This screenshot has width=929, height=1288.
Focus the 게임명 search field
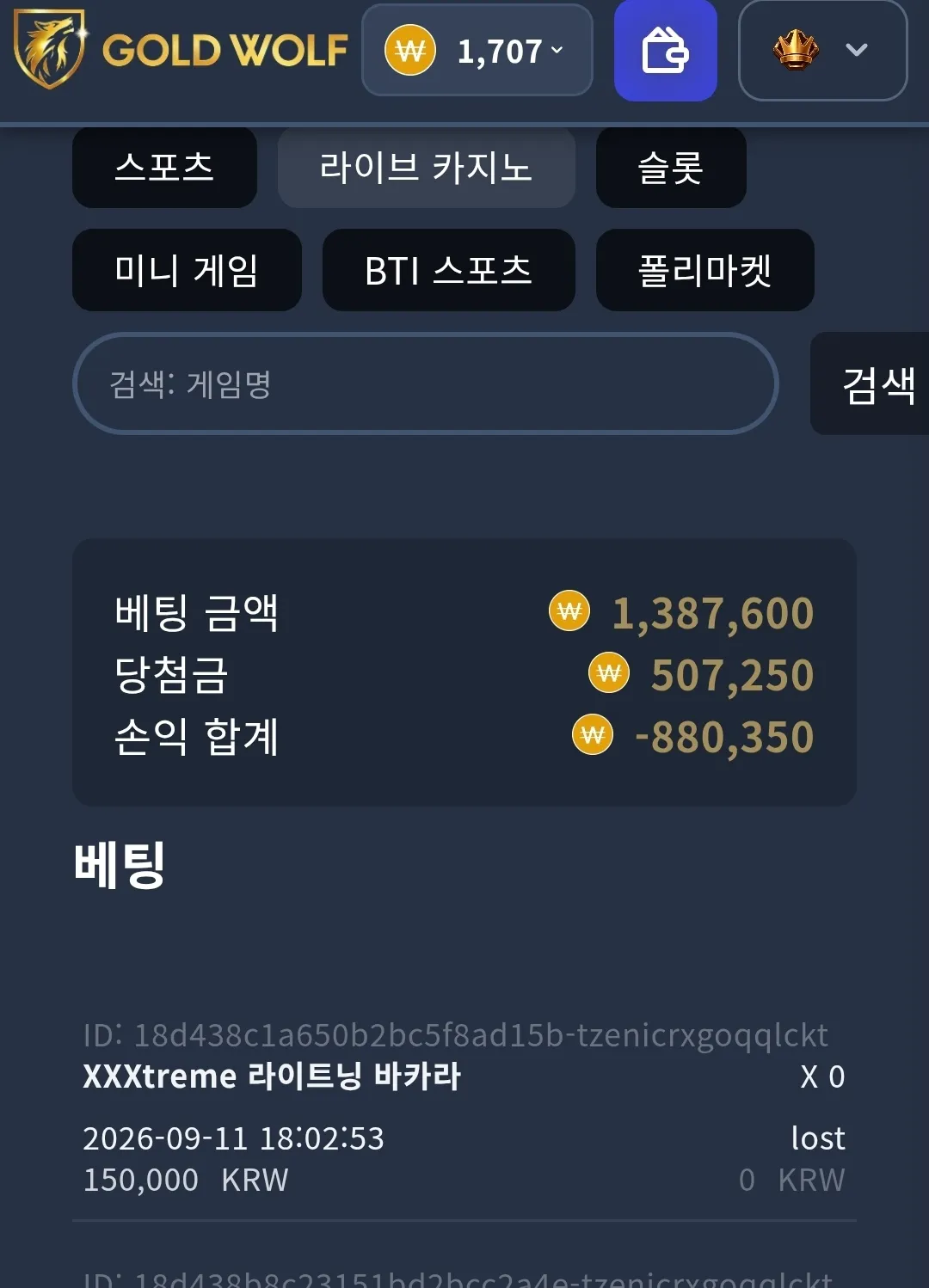click(x=426, y=383)
